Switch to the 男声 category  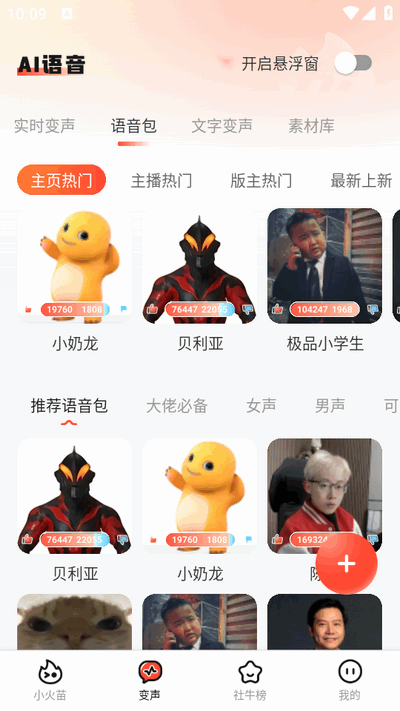pos(330,406)
